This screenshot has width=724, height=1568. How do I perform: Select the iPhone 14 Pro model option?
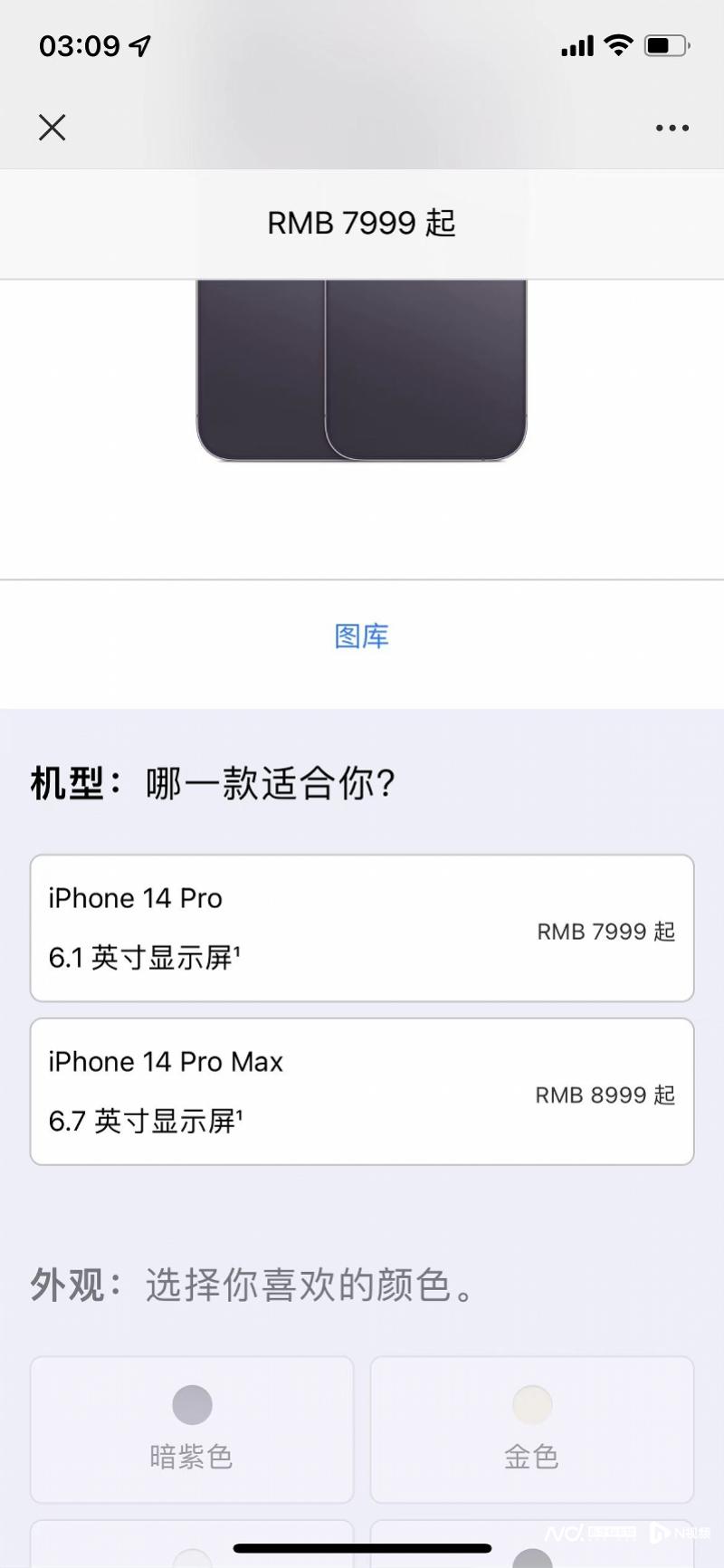(x=362, y=927)
